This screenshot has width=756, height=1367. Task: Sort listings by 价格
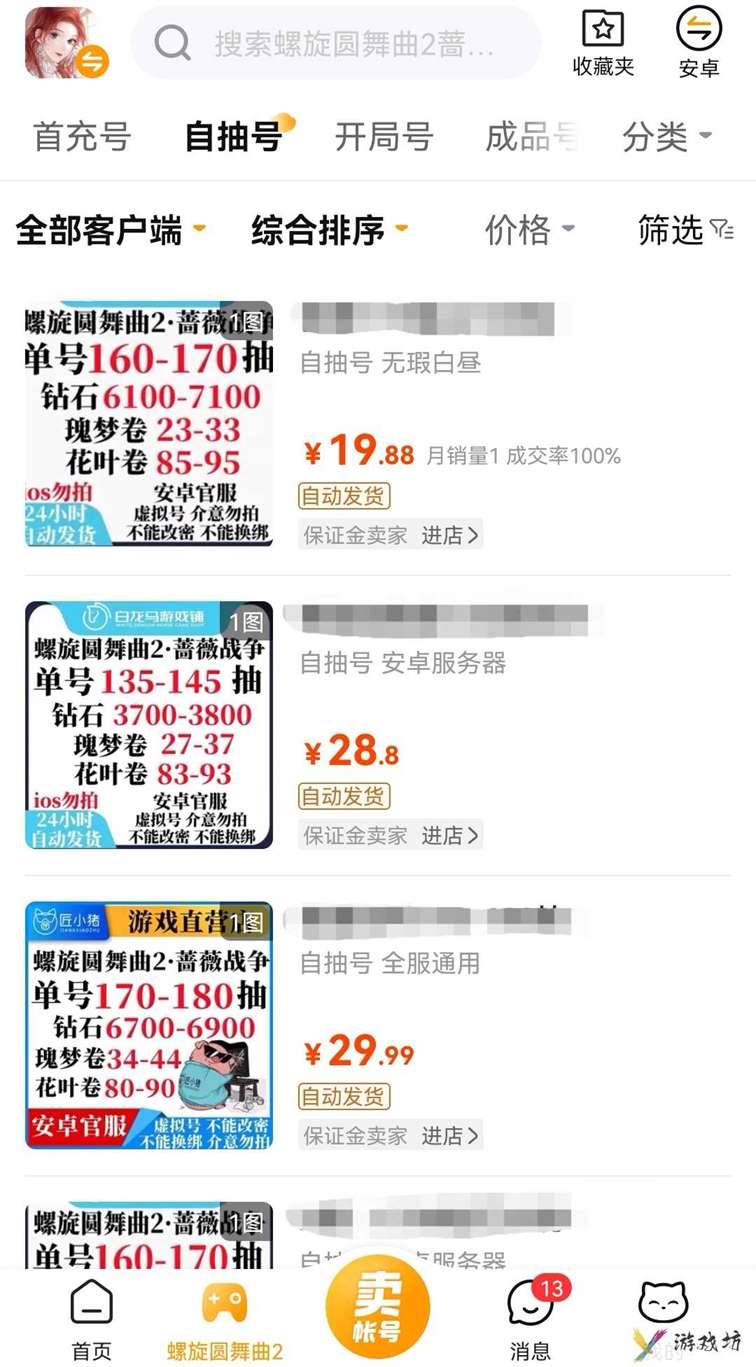tap(530, 230)
